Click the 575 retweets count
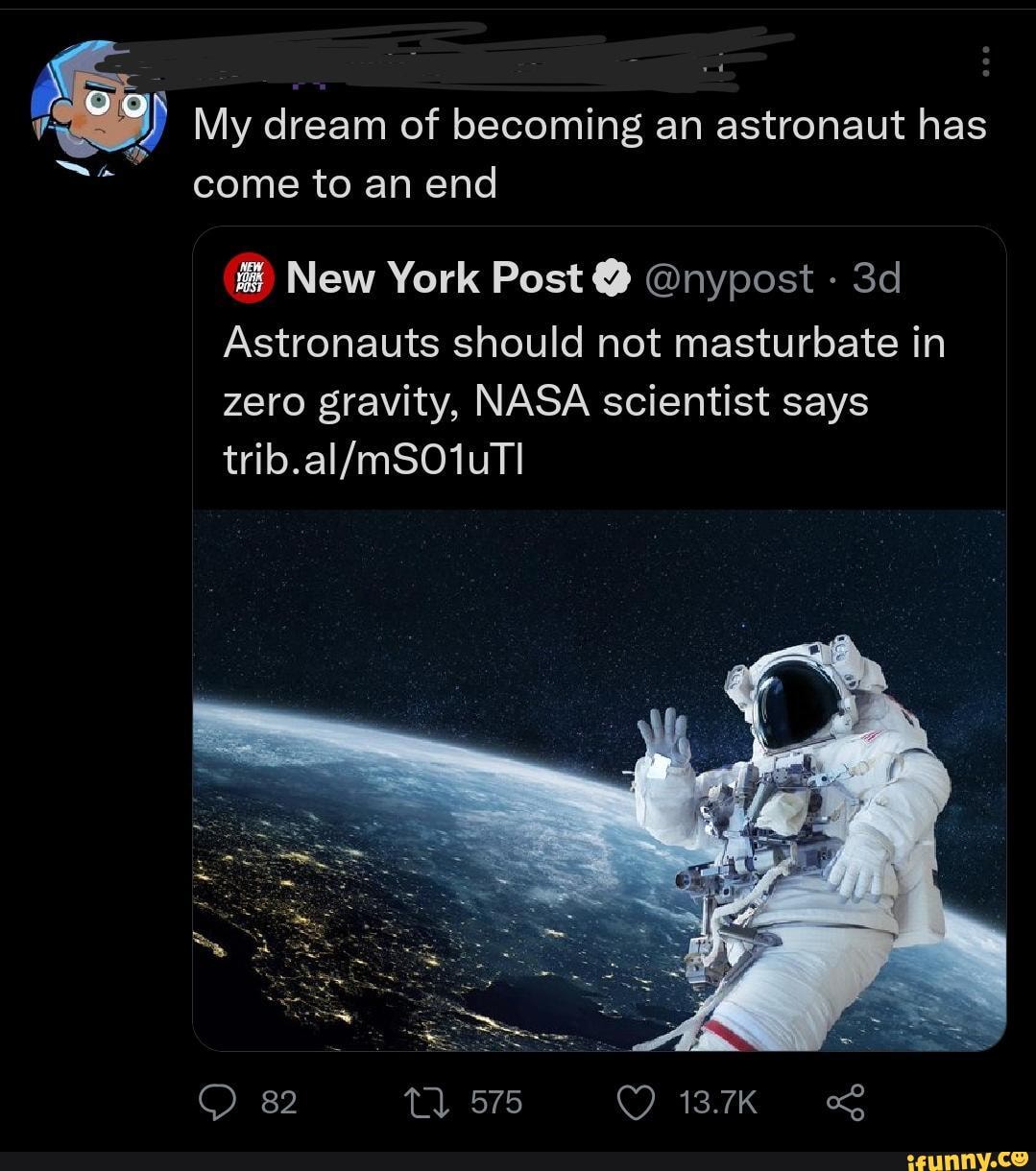1036x1171 pixels. (494, 1103)
